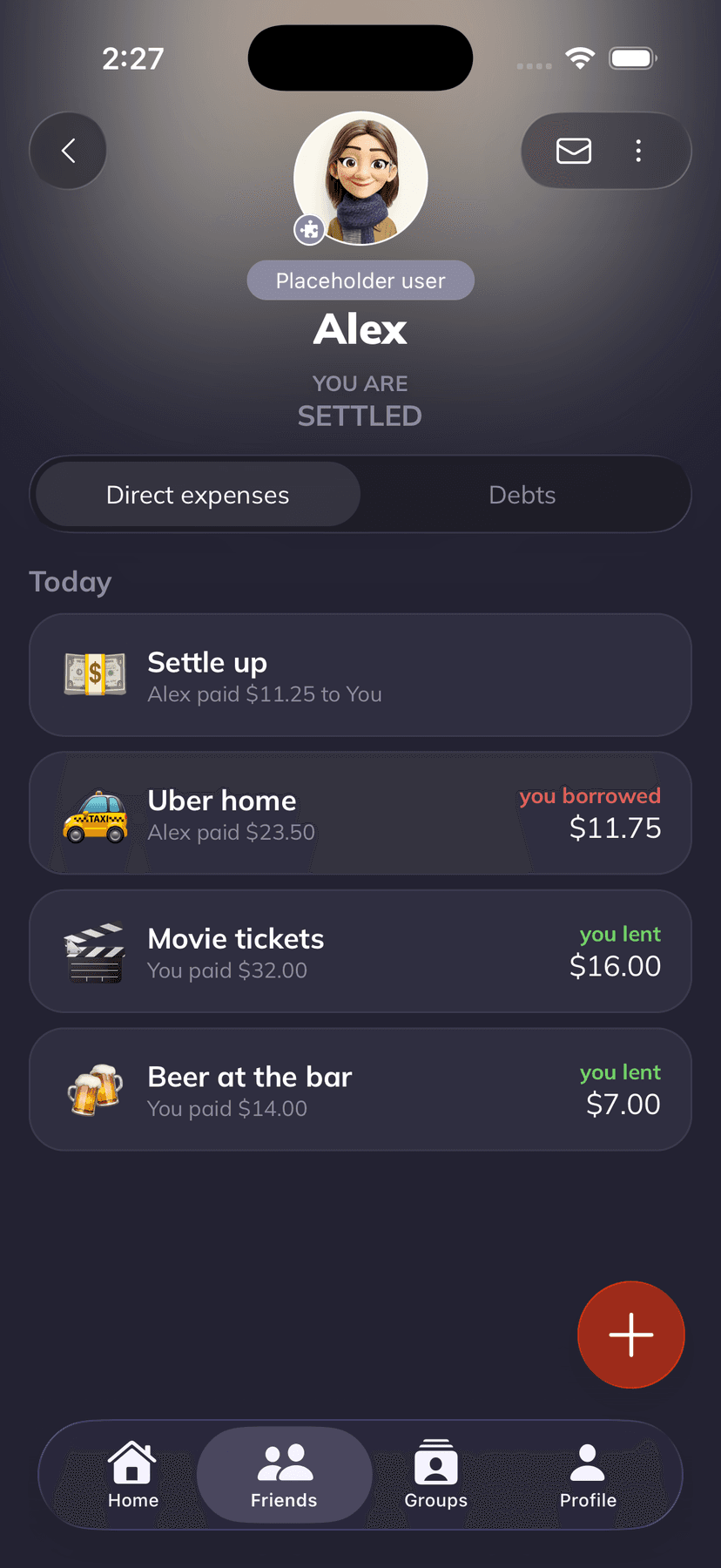This screenshot has width=721, height=1568.
Task: Switch to the Debts tab
Action: (x=522, y=494)
